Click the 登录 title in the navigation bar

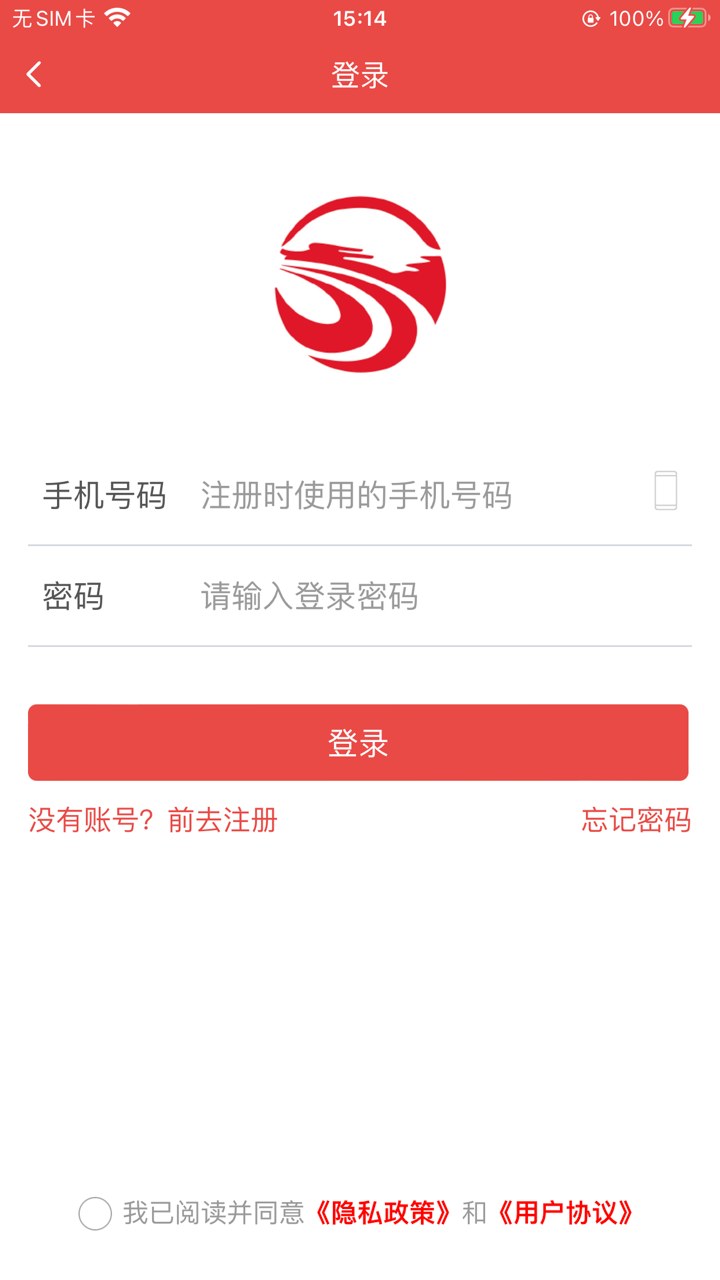[x=359, y=74]
